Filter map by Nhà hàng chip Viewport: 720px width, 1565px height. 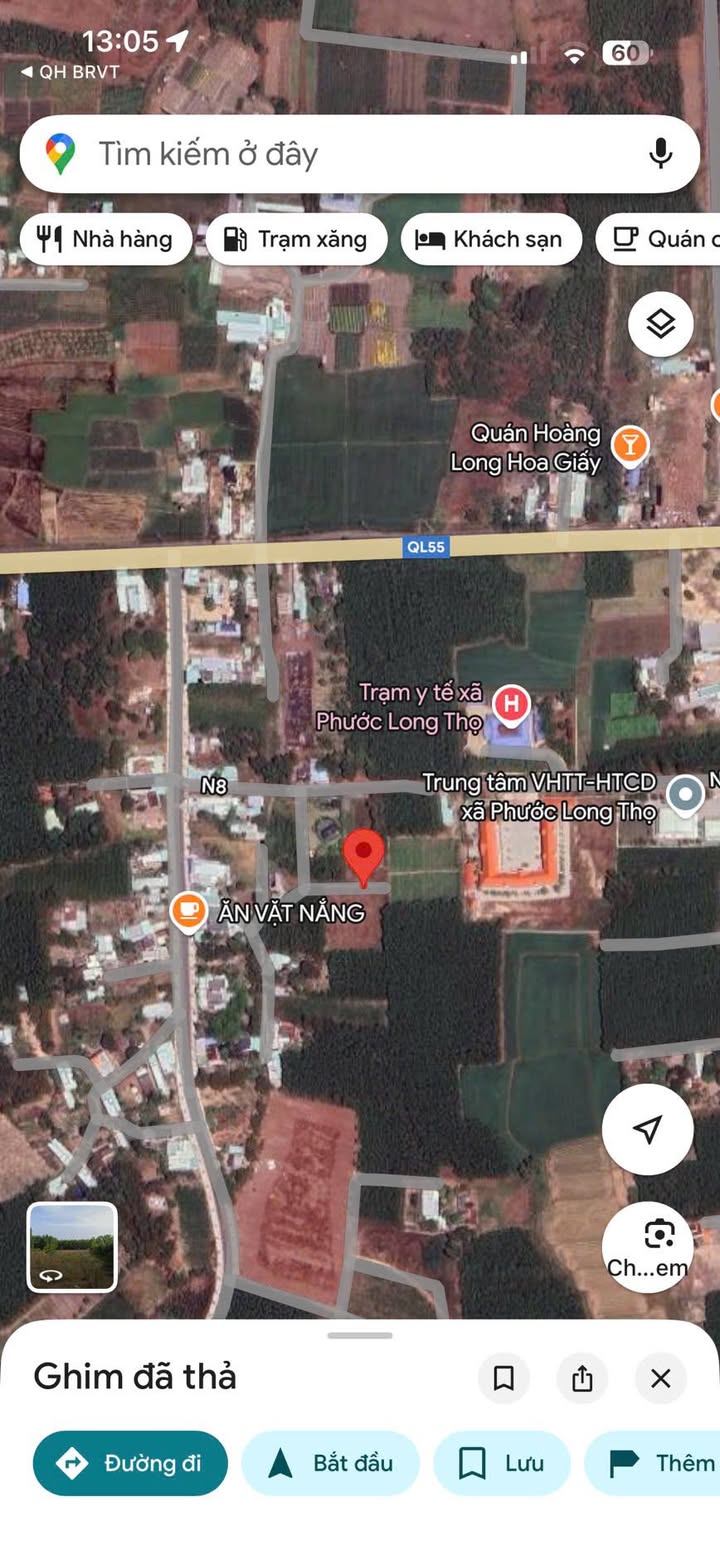[104, 240]
